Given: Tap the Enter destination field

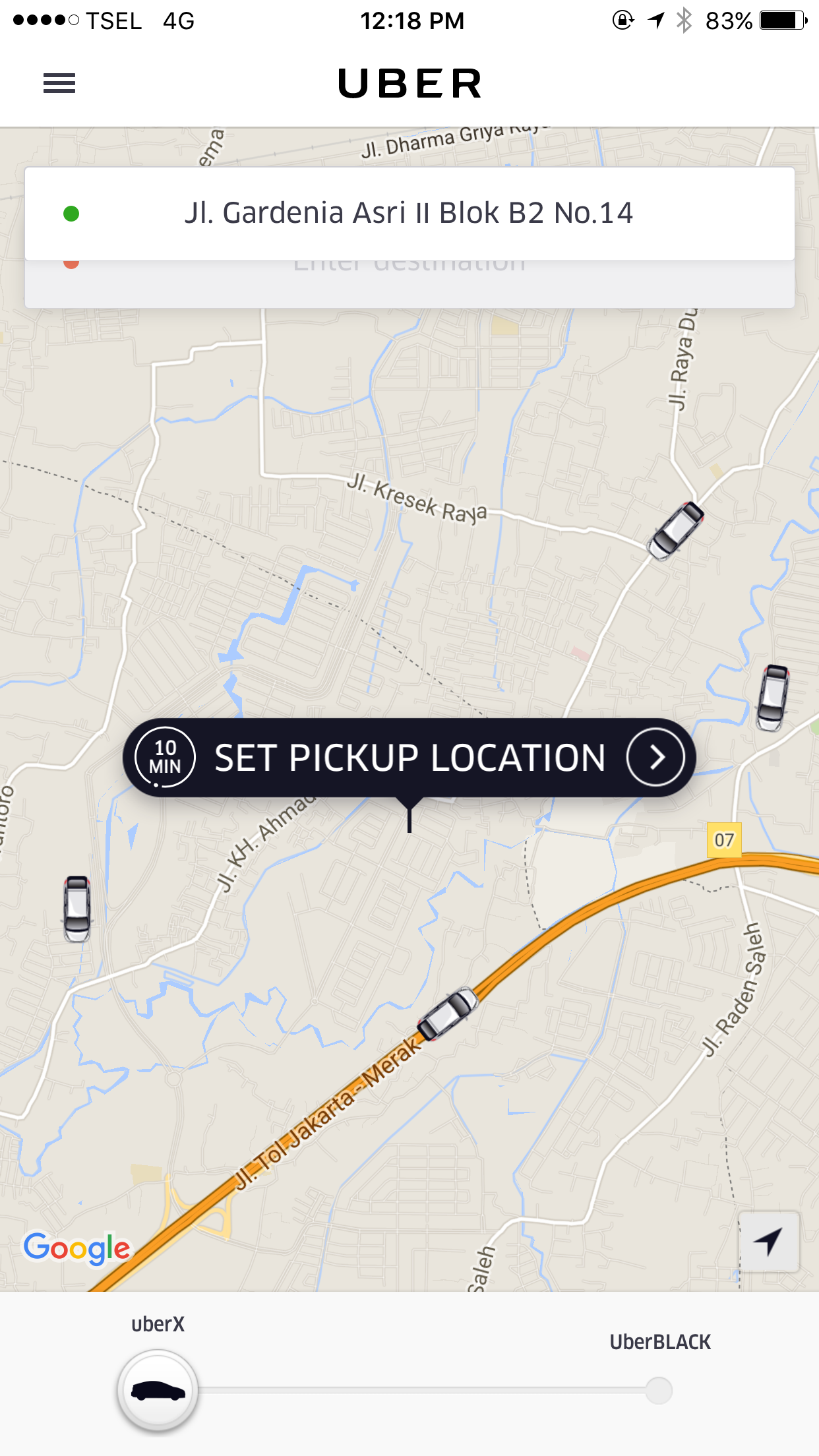Looking at the screenshot, I should click(409, 284).
